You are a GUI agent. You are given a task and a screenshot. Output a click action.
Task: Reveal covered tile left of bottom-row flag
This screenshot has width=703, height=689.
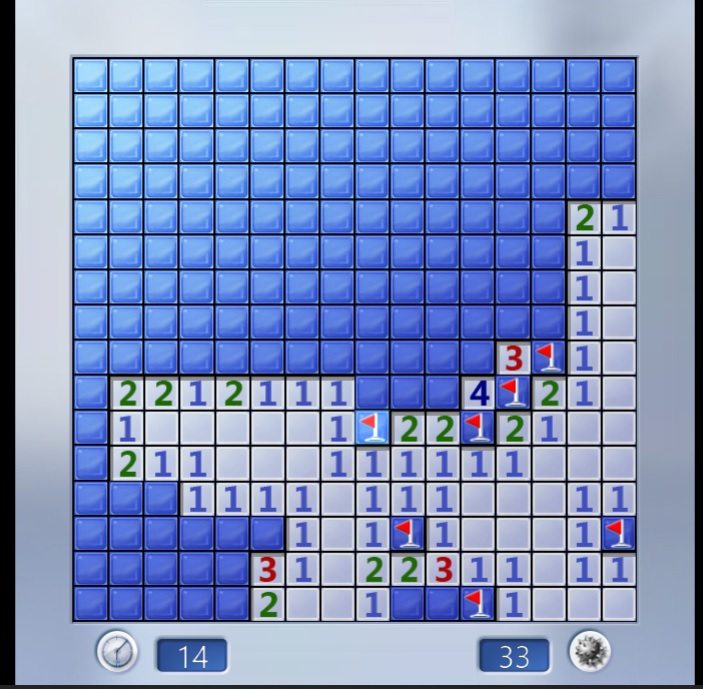click(x=443, y=604)
